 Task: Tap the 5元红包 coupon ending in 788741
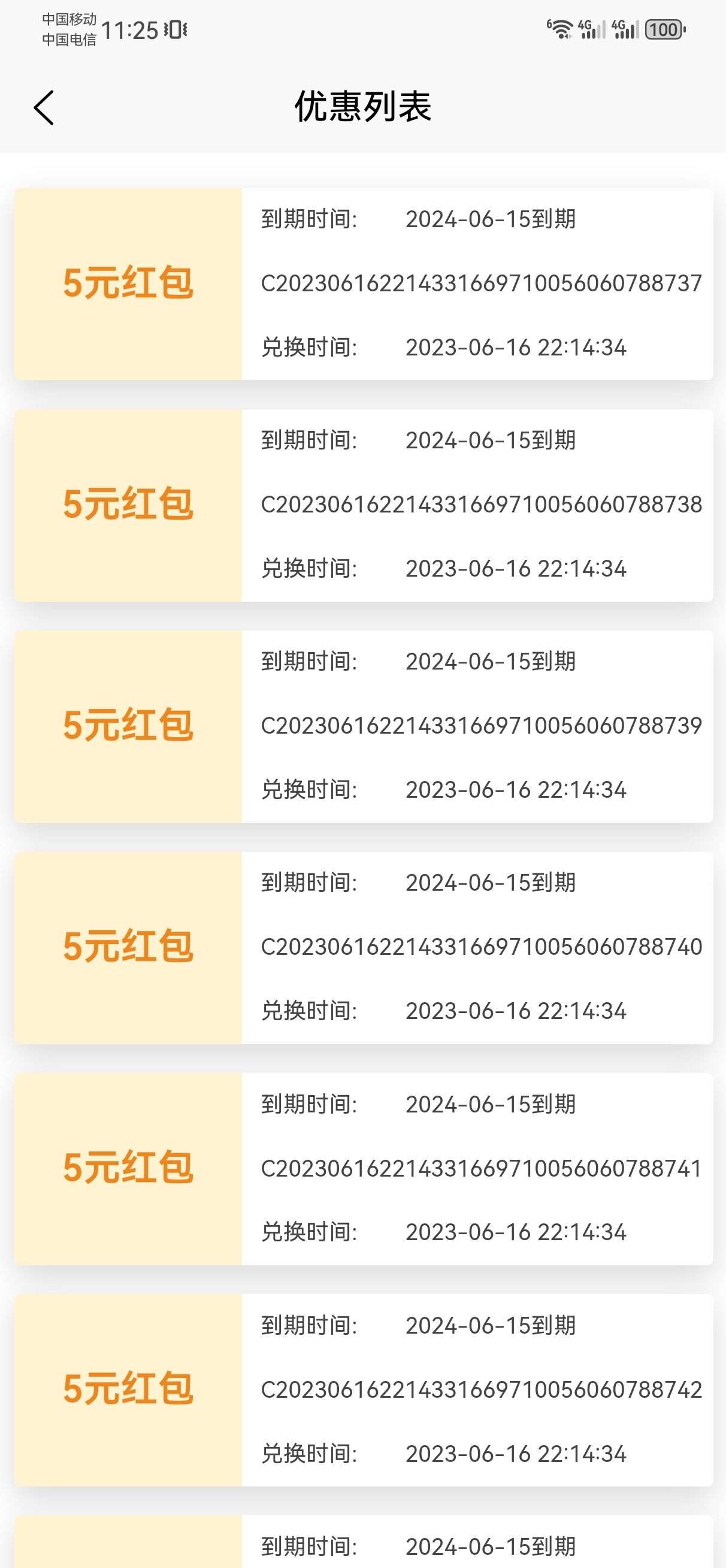point(364,1169)
